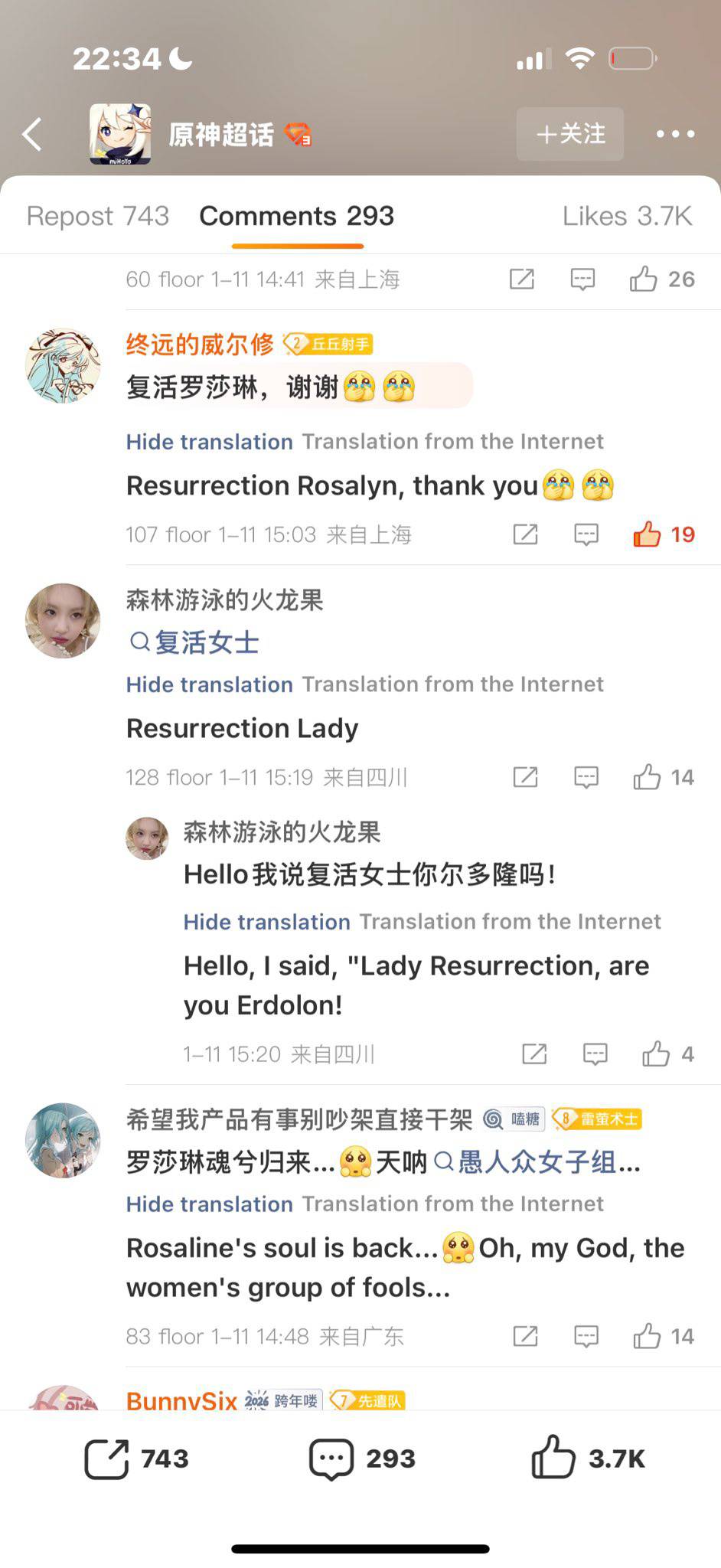Open the 愚人众女子组 search link
This screenshot has width=721, height=1568.
(540, 1162)
